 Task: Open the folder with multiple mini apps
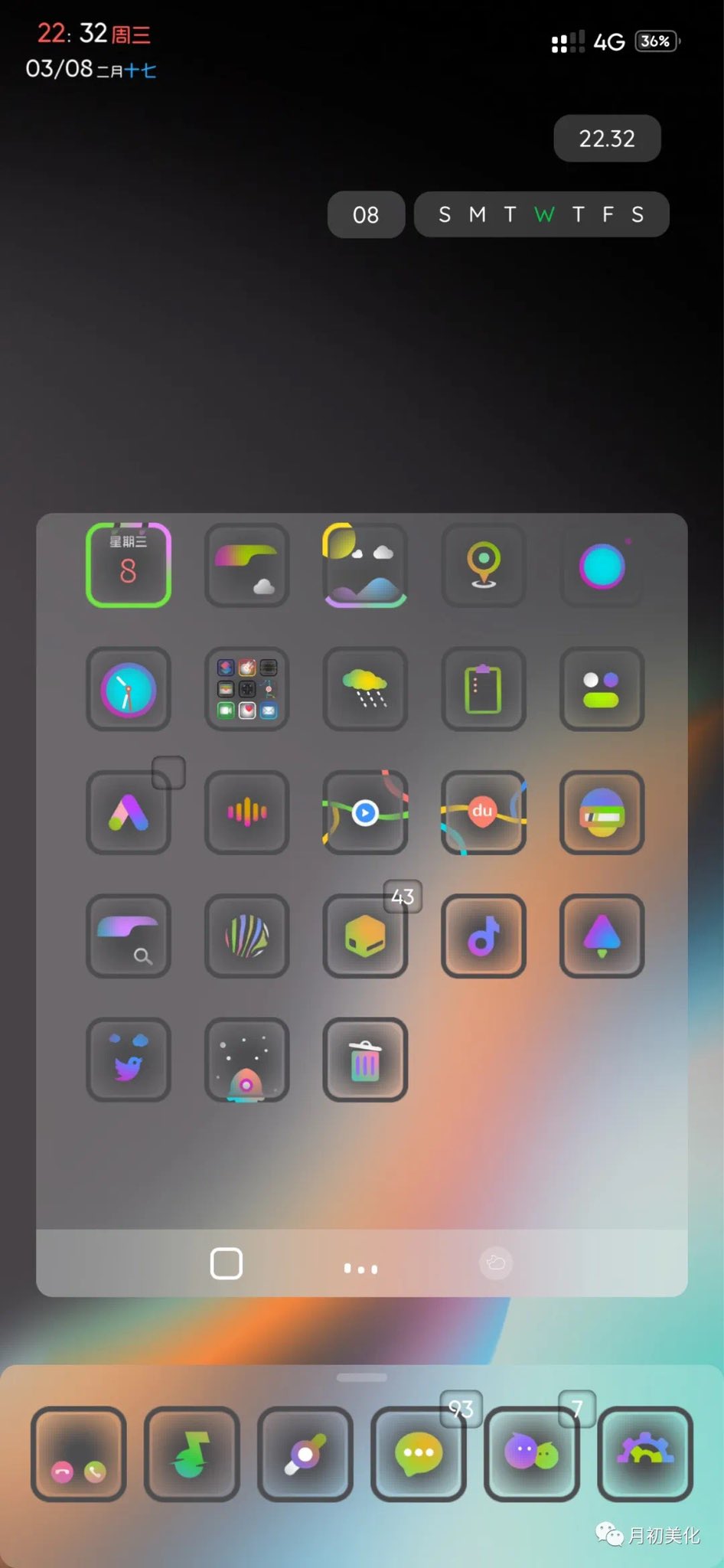click(x=246, y=689)
